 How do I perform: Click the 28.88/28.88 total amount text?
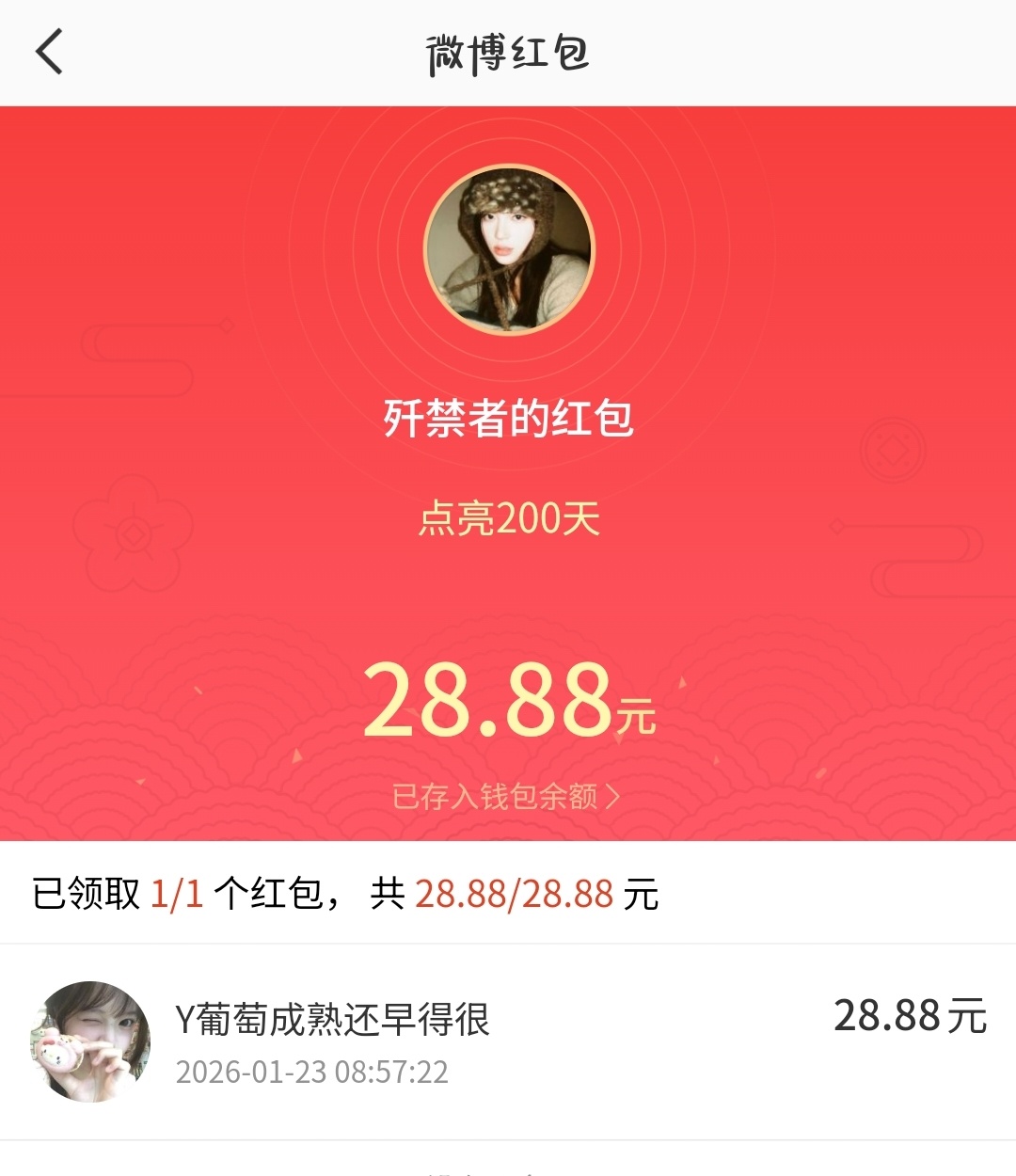516,896
